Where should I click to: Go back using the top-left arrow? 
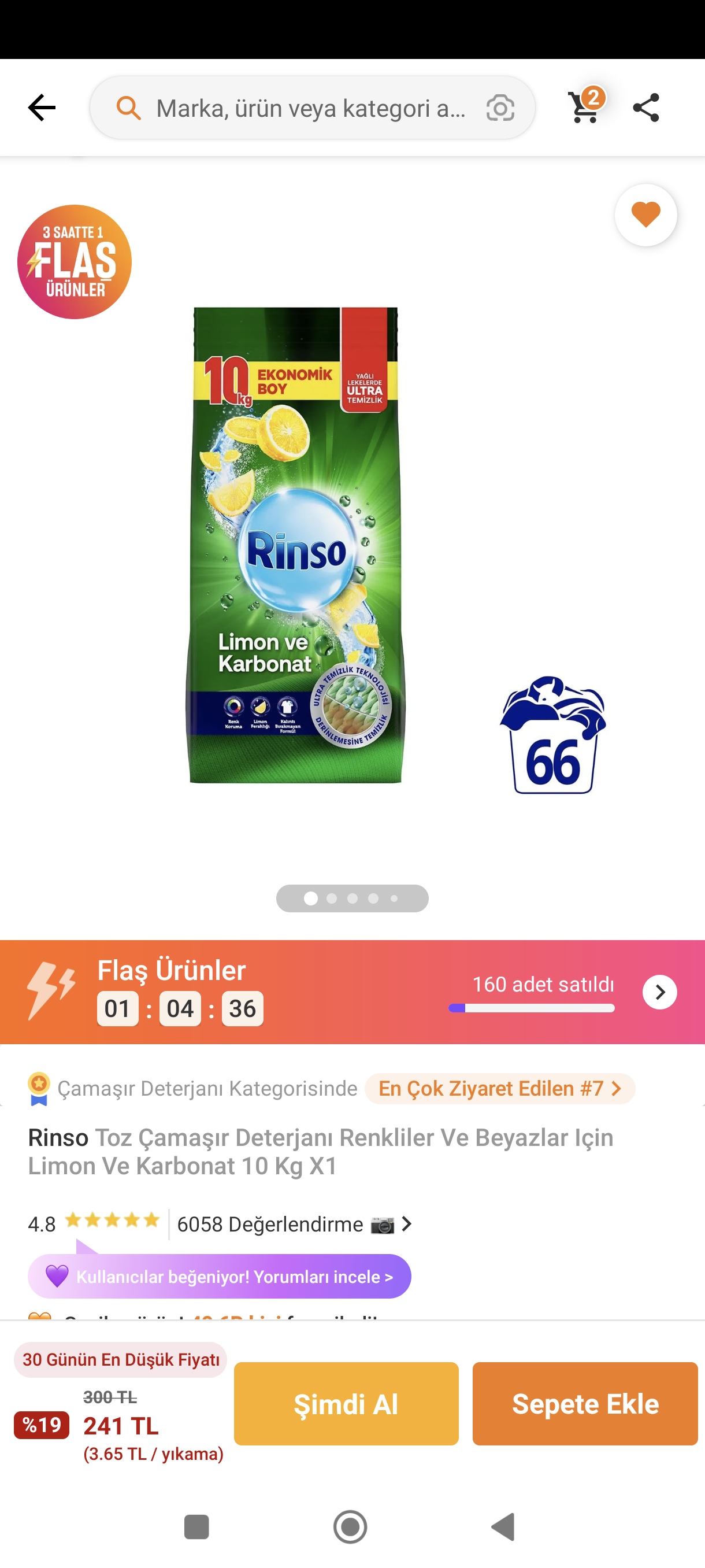[42, 108]
